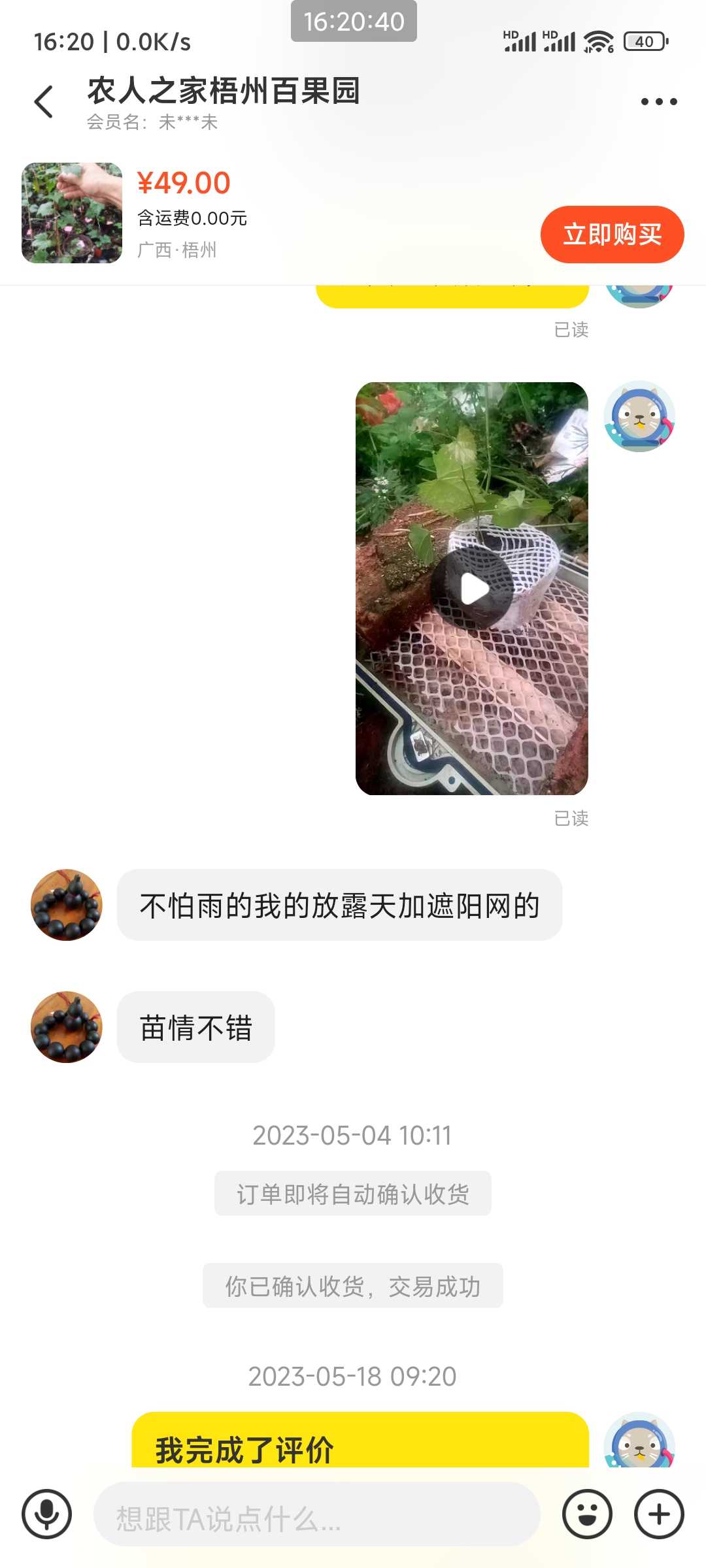Open the emoji picker
Viewport: 706px width, 1568px height.
pyautogui.click(x=587, y=1514)
